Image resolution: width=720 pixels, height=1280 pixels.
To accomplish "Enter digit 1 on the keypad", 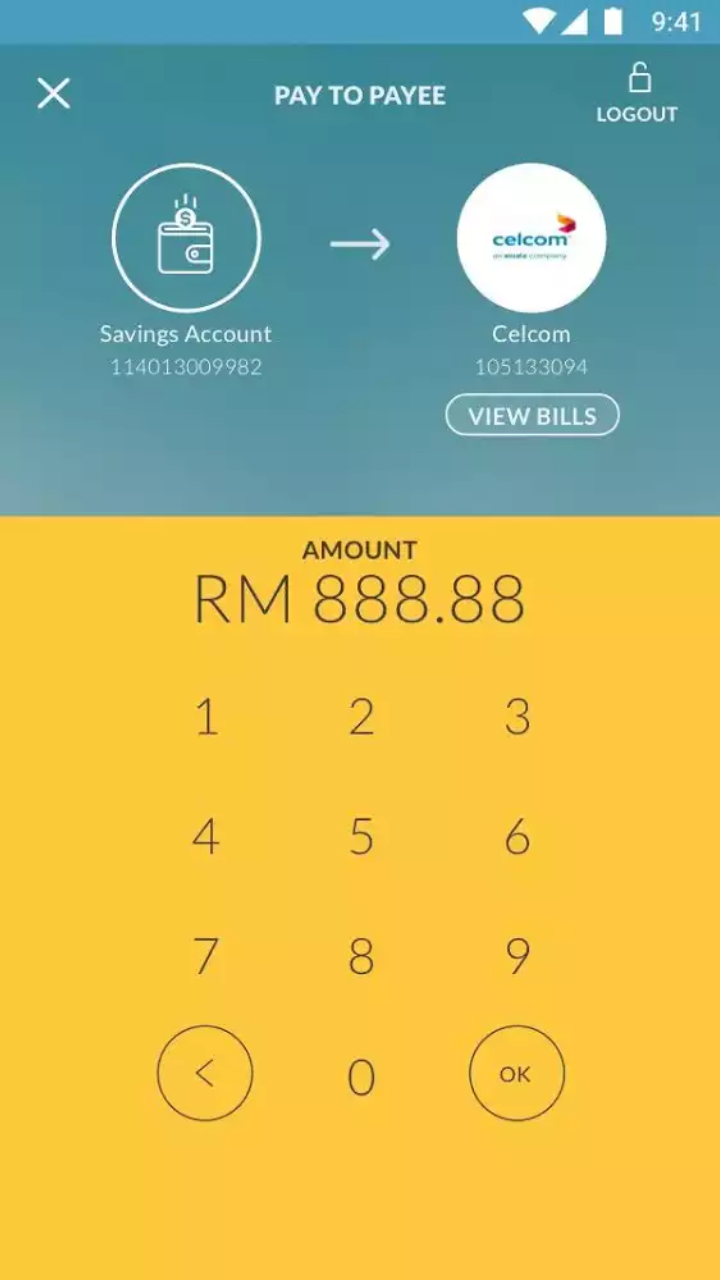I will coord(206,717).
